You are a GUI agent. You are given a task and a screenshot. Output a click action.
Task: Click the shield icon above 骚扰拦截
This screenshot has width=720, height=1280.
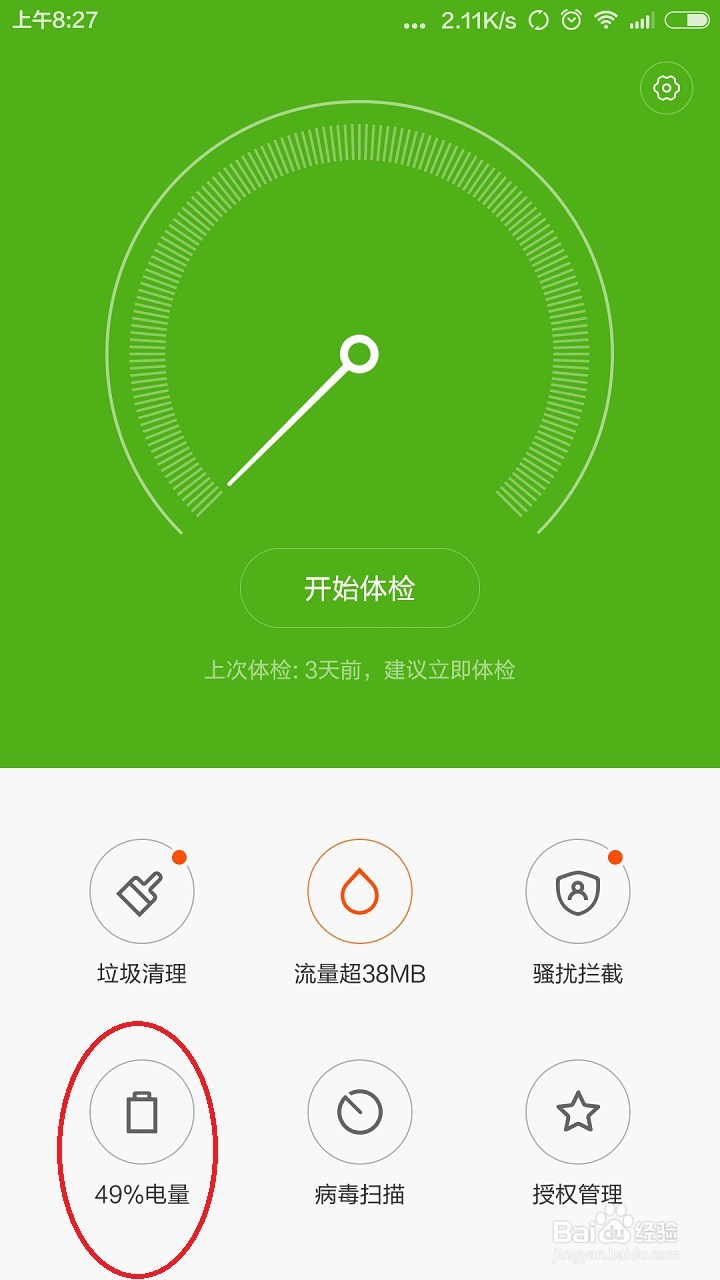tap(578, 890)
